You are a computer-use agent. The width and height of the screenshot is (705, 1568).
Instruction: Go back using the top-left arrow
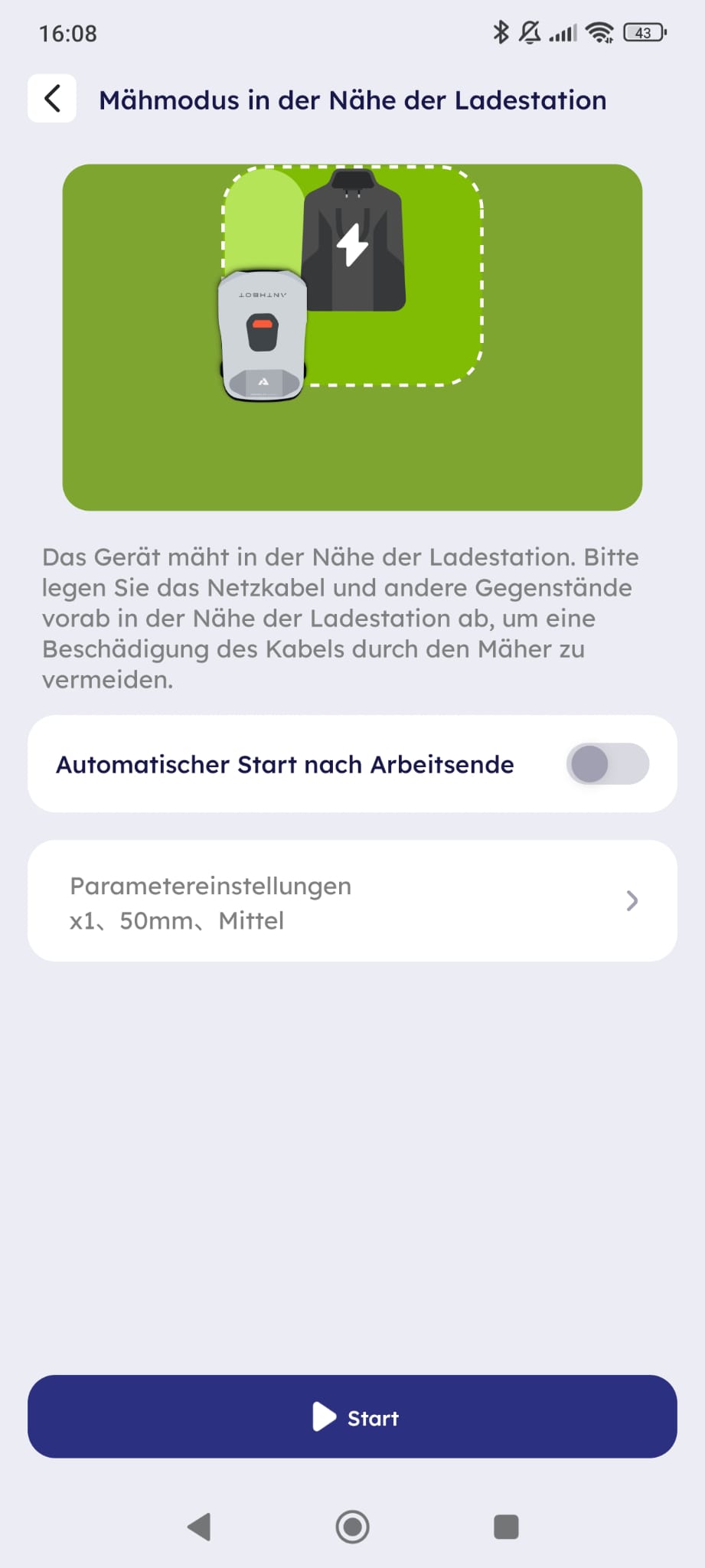point(52,99)
